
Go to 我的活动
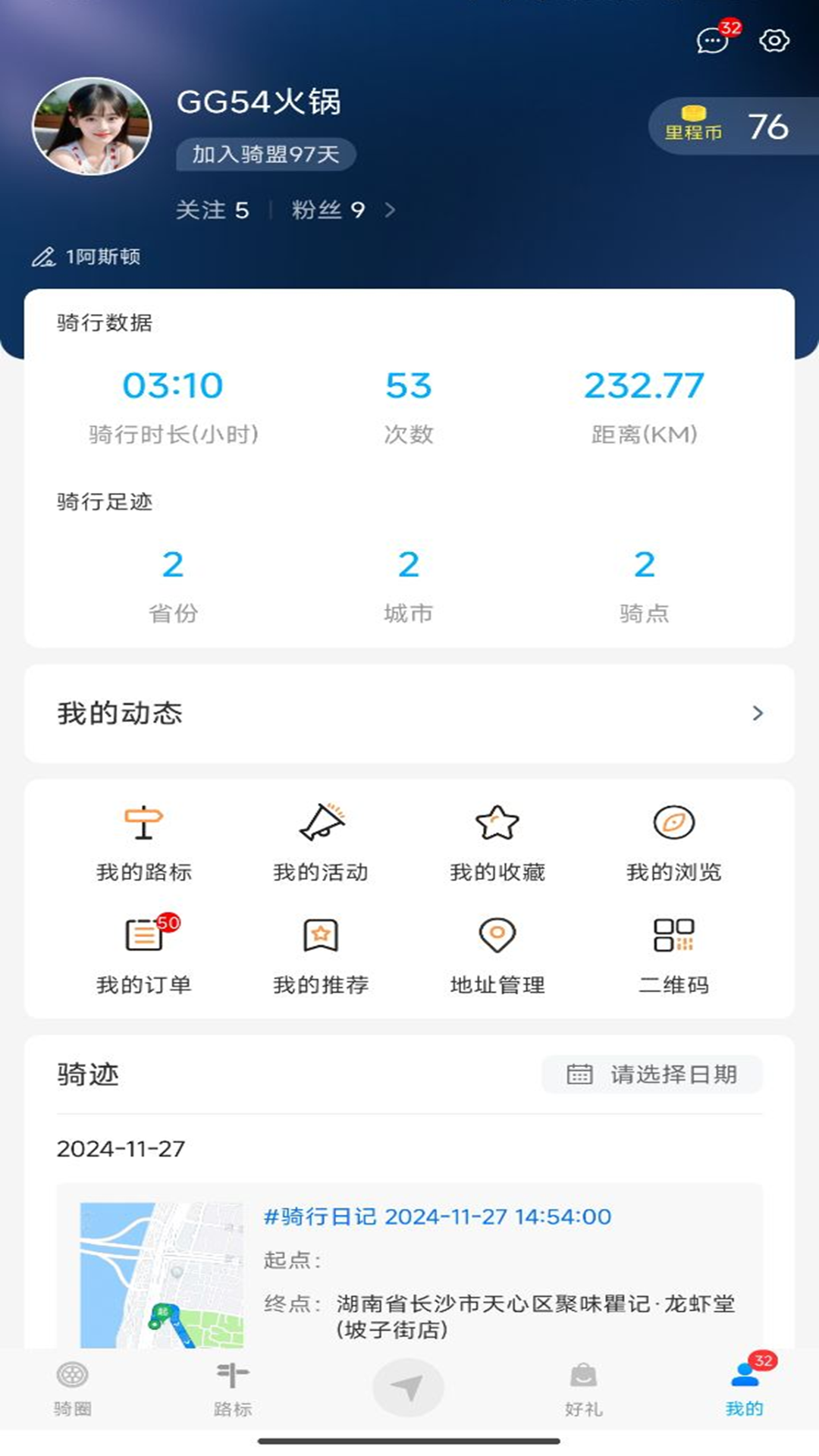point(321,842)
